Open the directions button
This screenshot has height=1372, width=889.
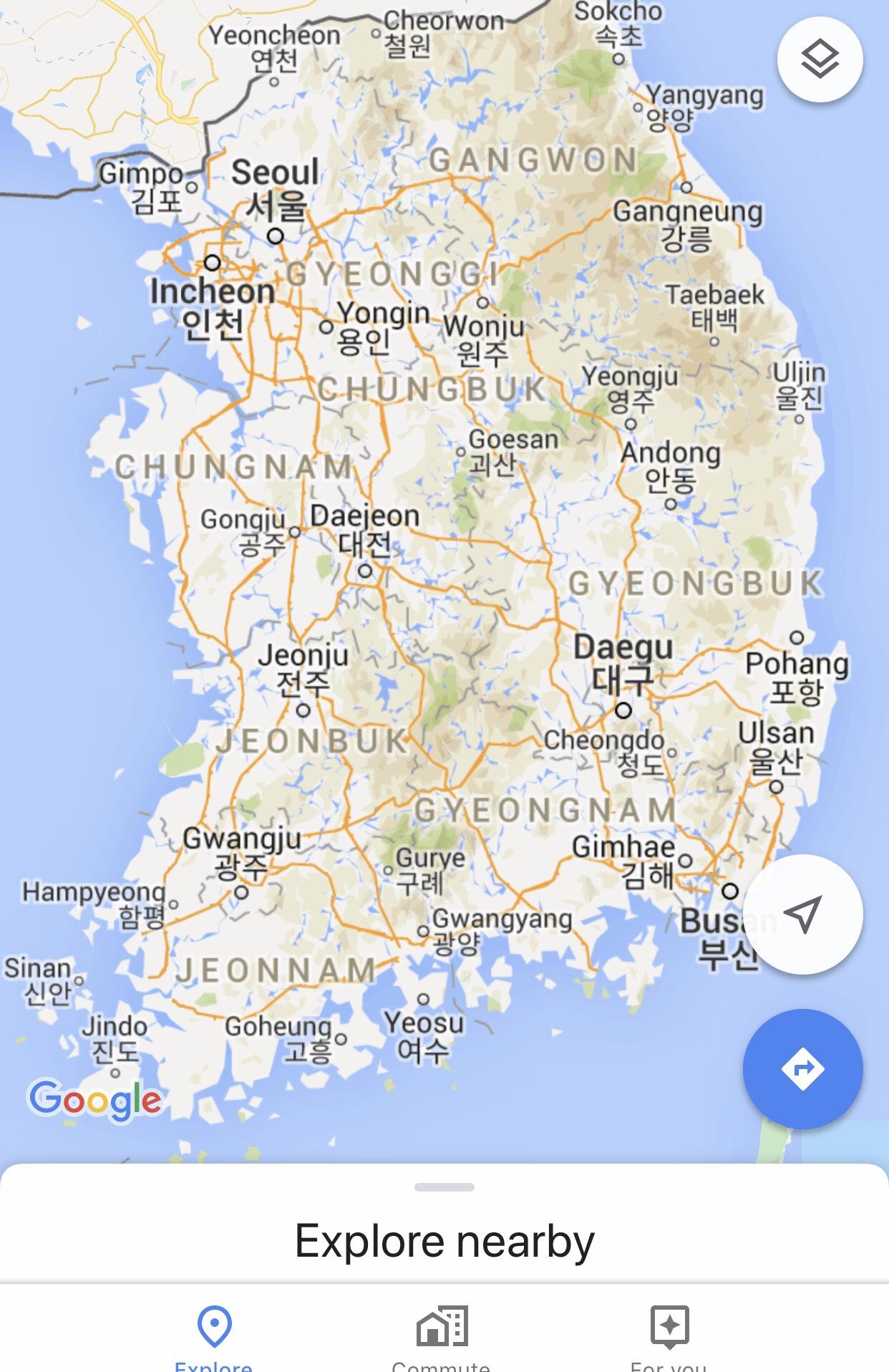click(x=802, y=1068)
